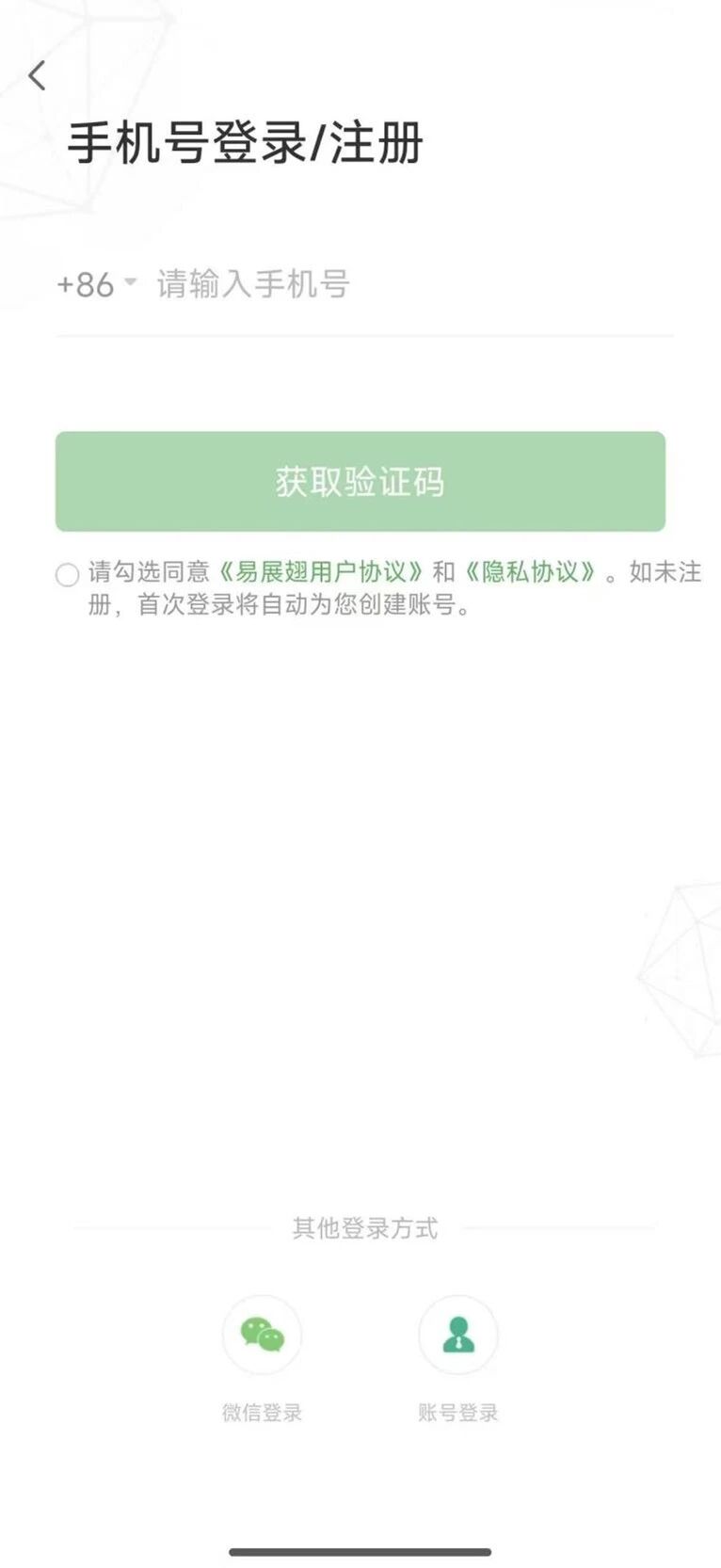Open the 易展翅用户协议 link
The image size is (721, 1568).
click(x=320, y=571)
